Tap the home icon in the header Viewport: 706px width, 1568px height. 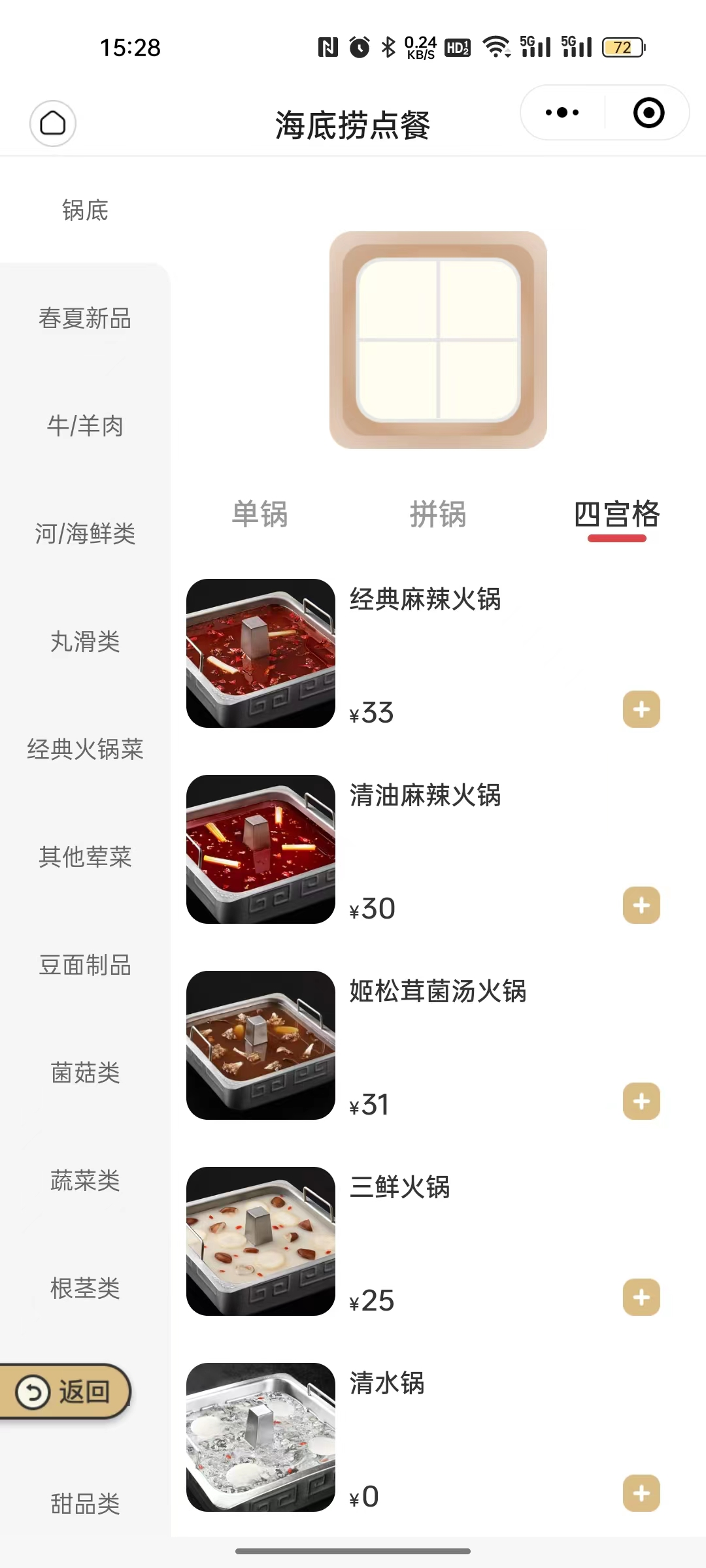click(53, 123)
